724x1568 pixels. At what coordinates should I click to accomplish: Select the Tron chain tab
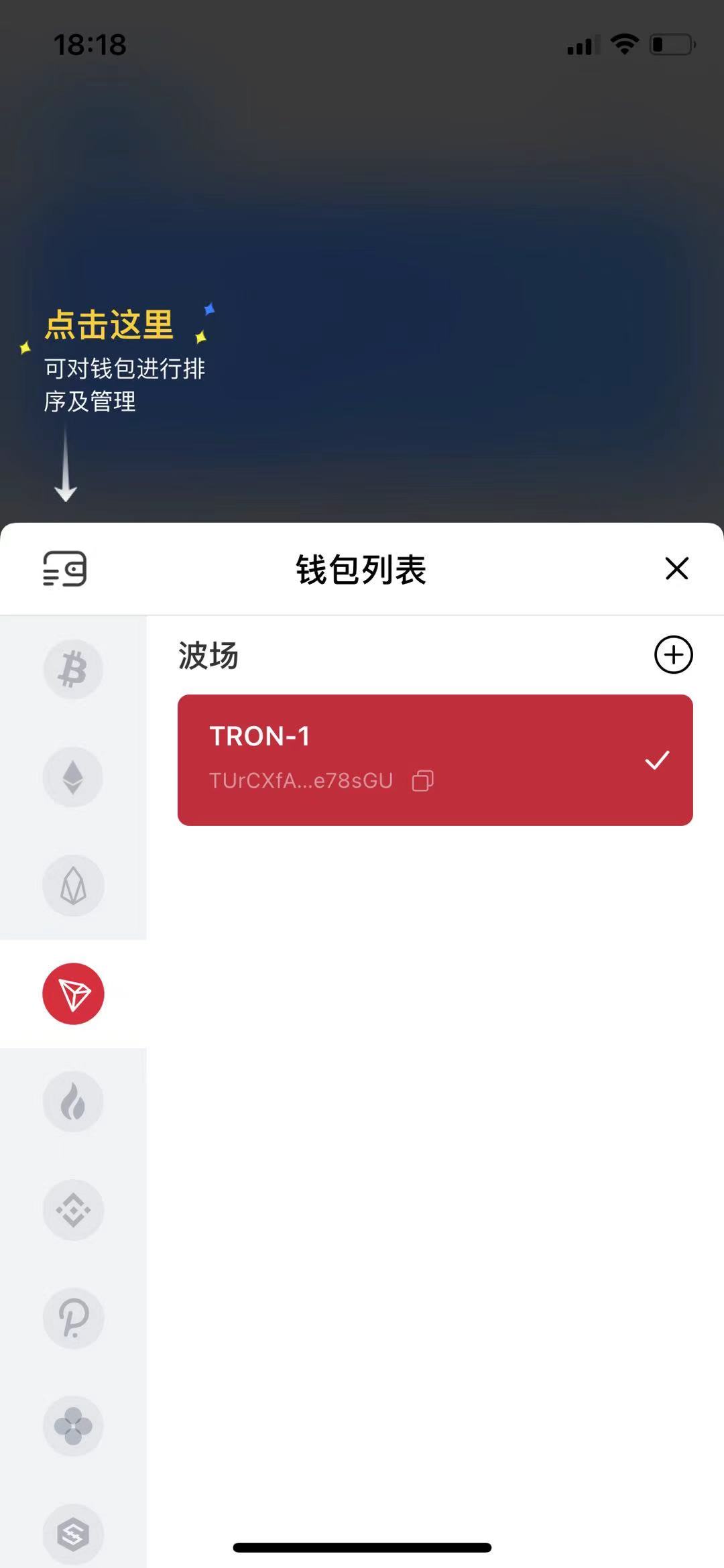pos(73,993)
